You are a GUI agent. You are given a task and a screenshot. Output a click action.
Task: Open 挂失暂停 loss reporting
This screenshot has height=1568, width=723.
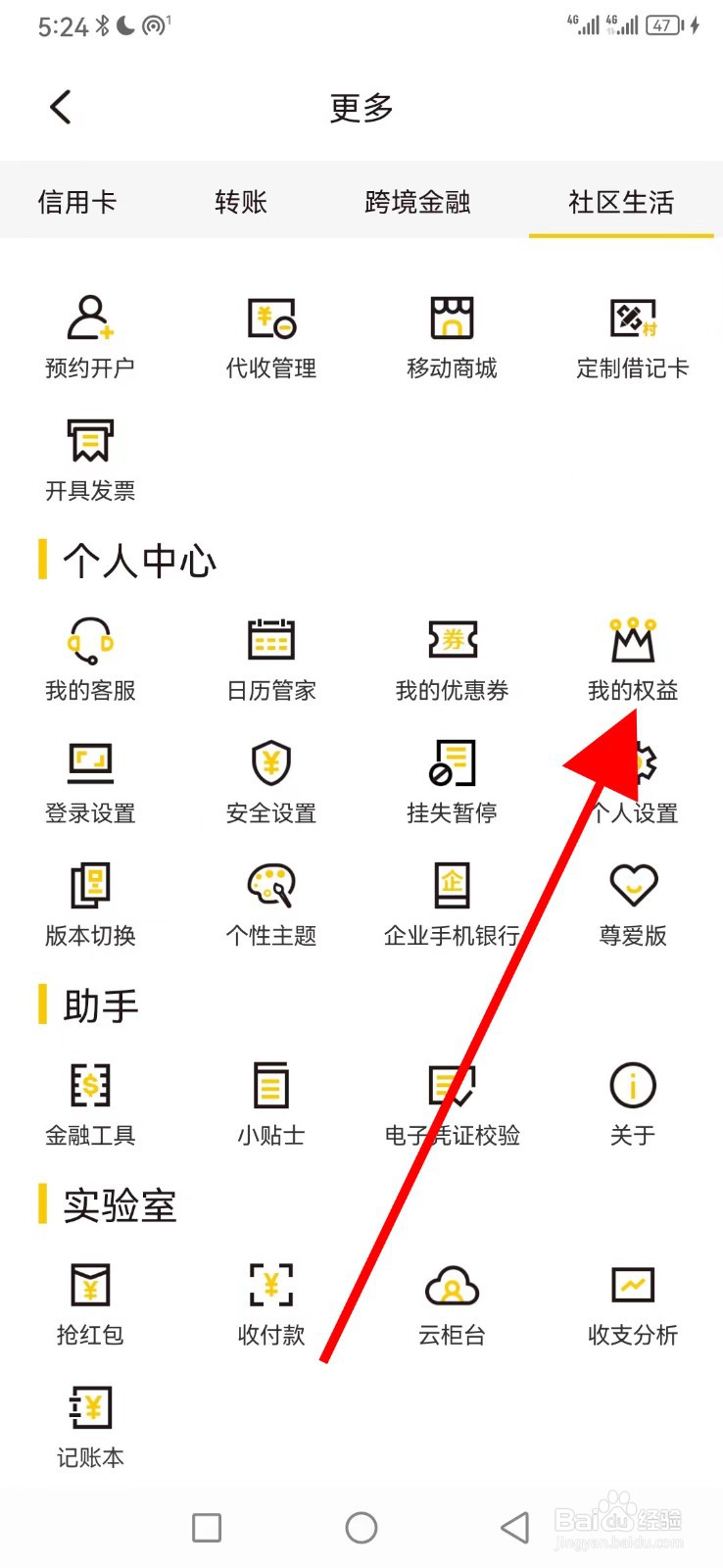click(451, 781)
